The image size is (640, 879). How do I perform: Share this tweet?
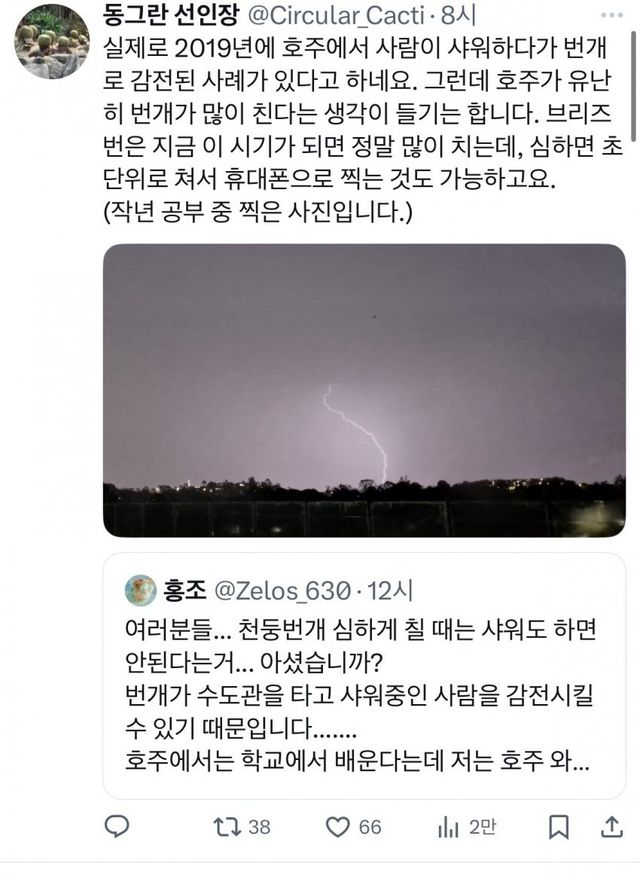[610, 826]
